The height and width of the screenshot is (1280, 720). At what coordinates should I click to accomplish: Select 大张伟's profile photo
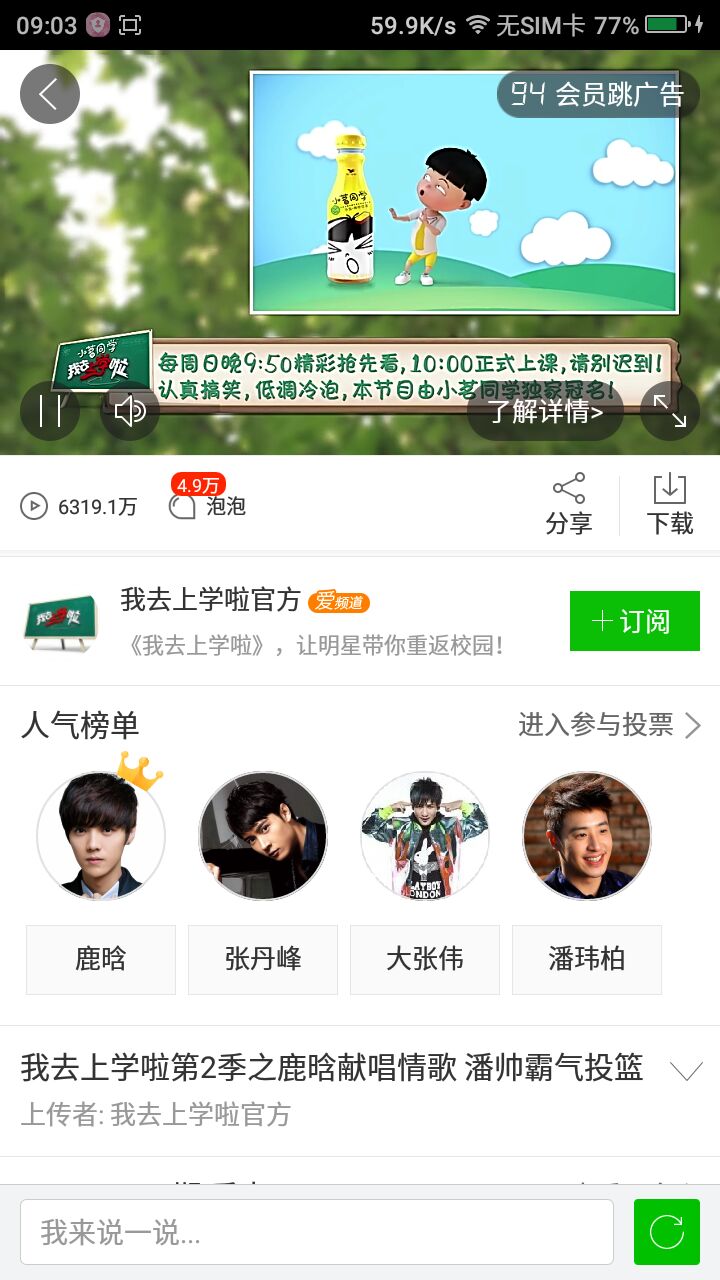pos(424,836)
